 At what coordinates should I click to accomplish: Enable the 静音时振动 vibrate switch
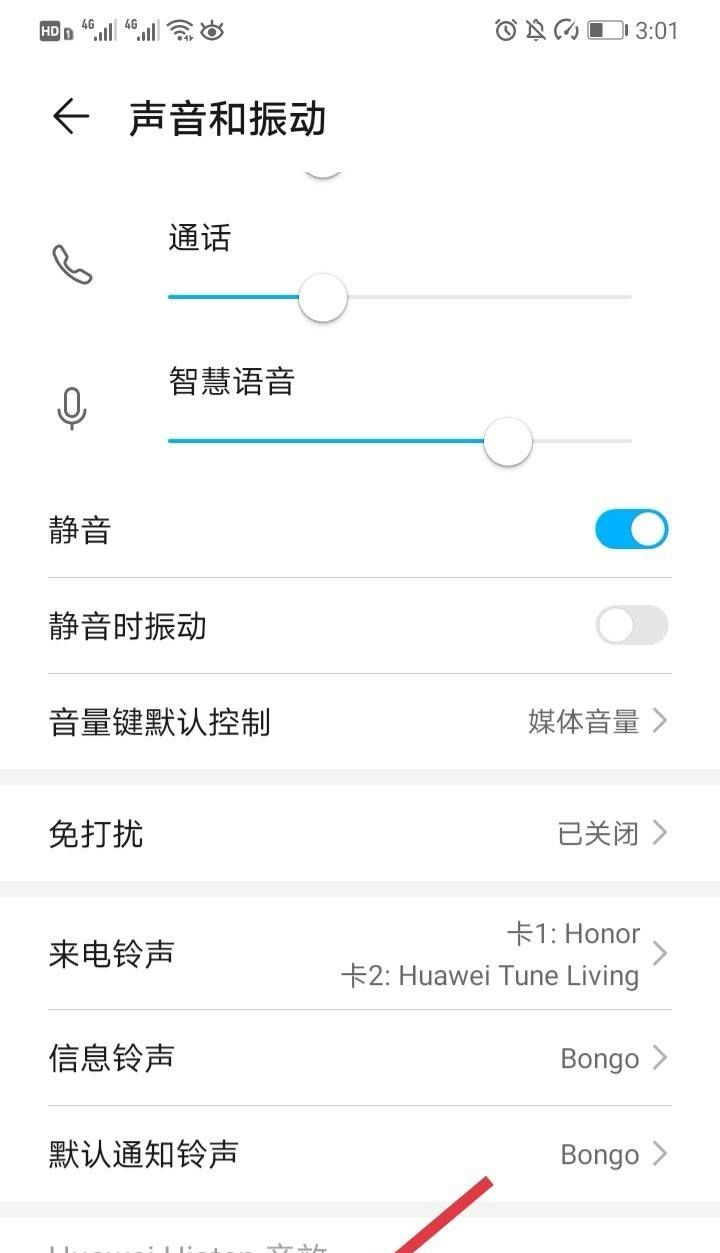click(x=631, y=625)
